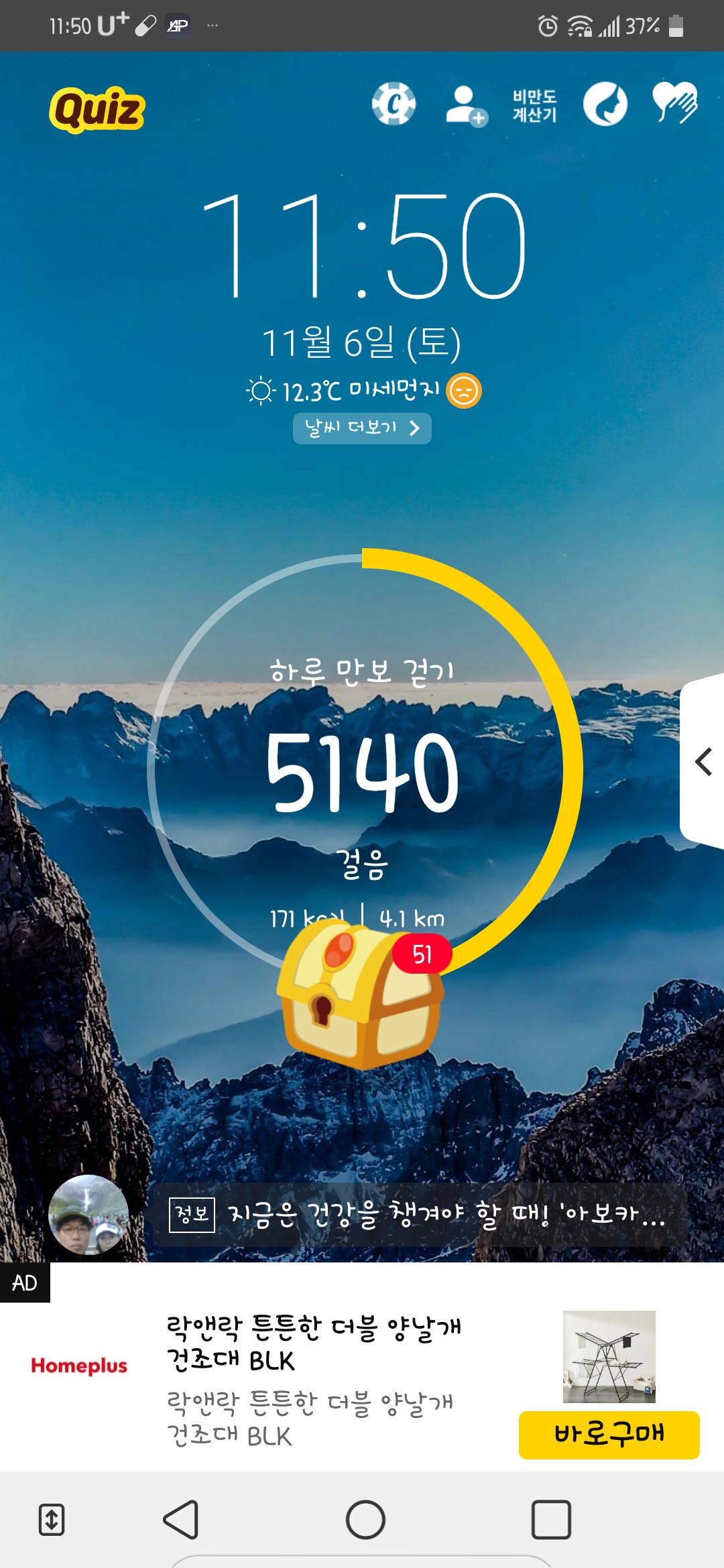Read the 정보 health news banner
The image size is (724, 1568).
419,1214
